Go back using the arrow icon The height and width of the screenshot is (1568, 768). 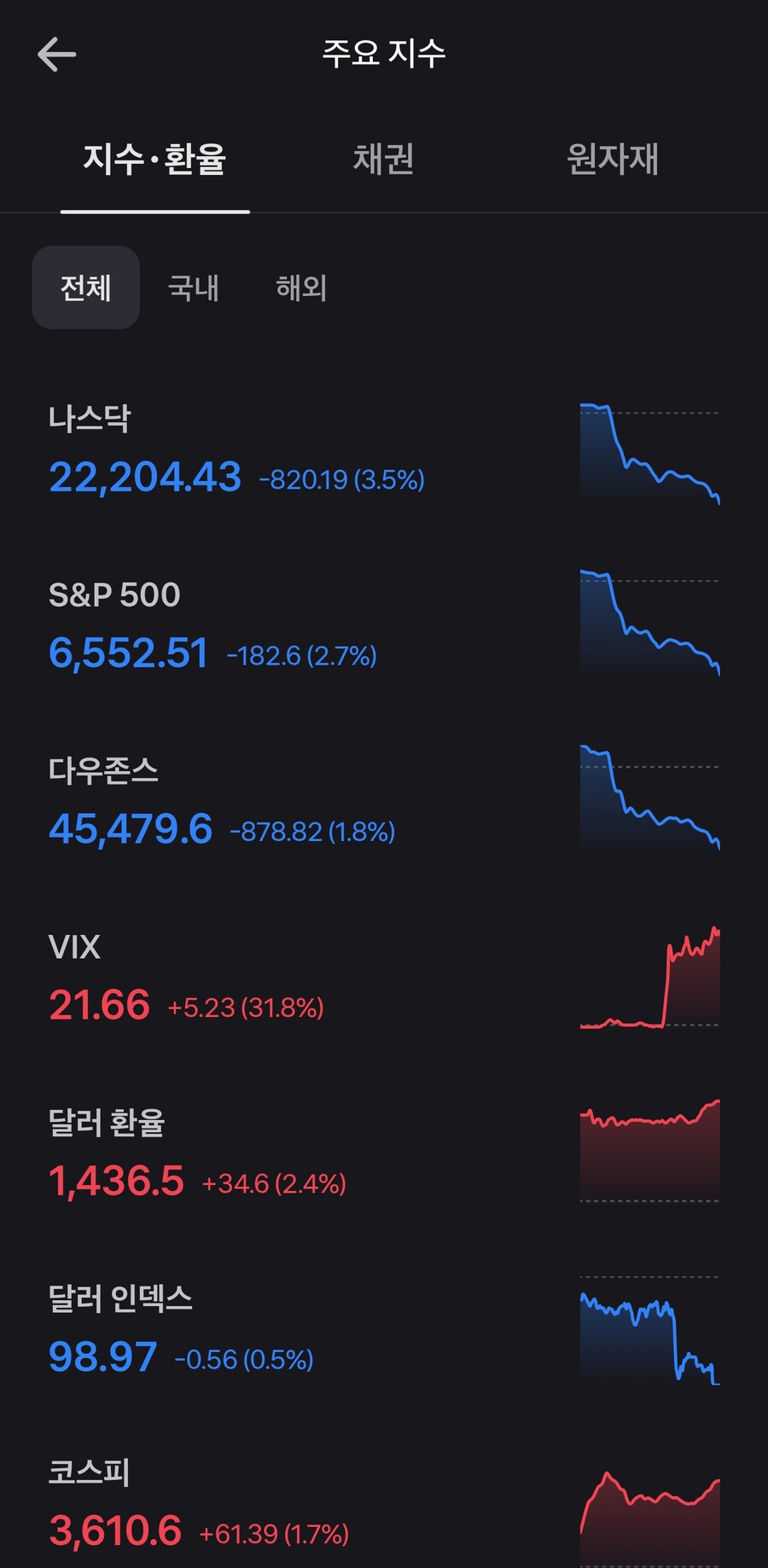(x=57, y=55)
